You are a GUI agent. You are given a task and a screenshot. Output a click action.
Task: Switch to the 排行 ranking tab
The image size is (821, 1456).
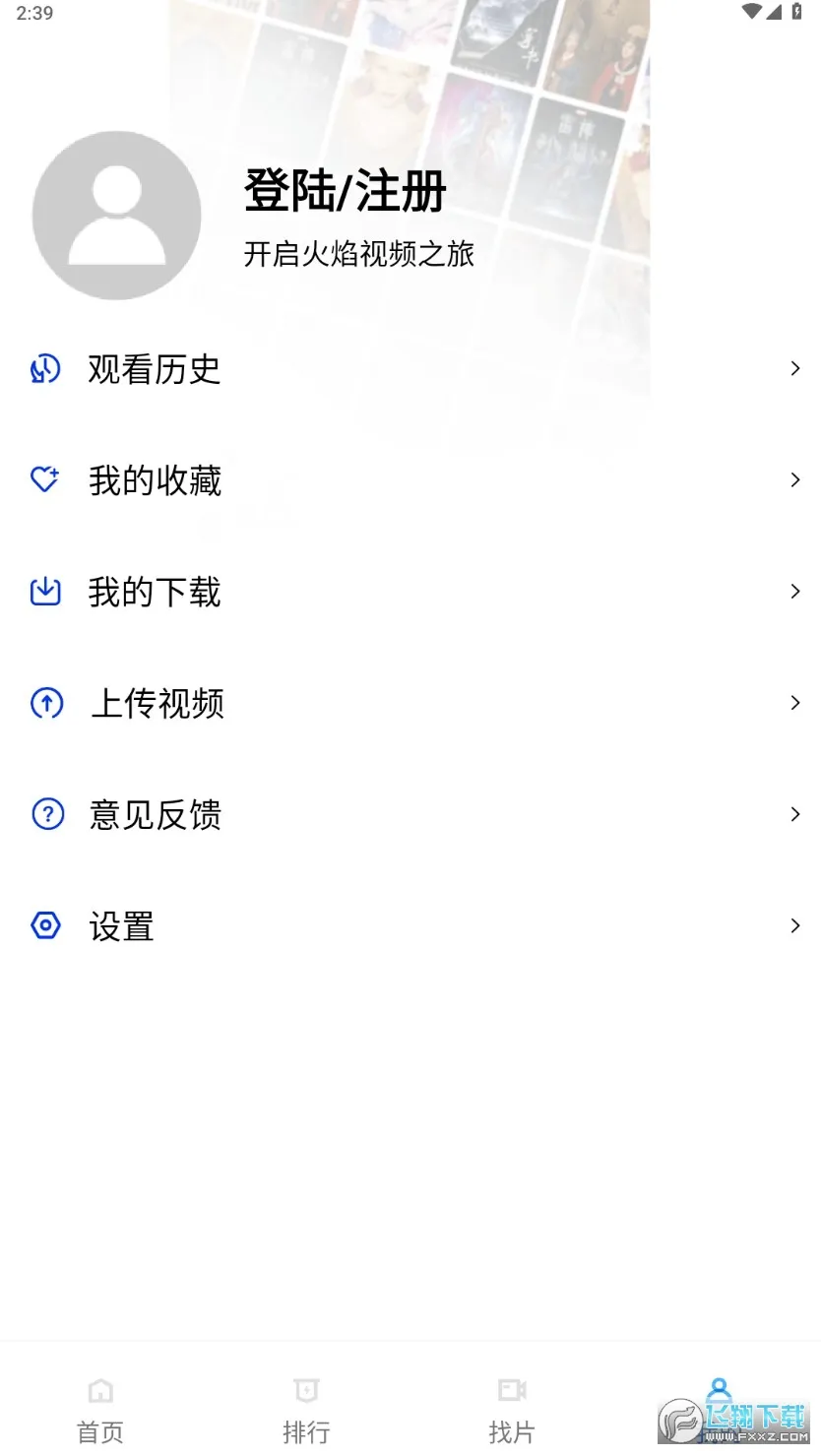point(306,1409)
